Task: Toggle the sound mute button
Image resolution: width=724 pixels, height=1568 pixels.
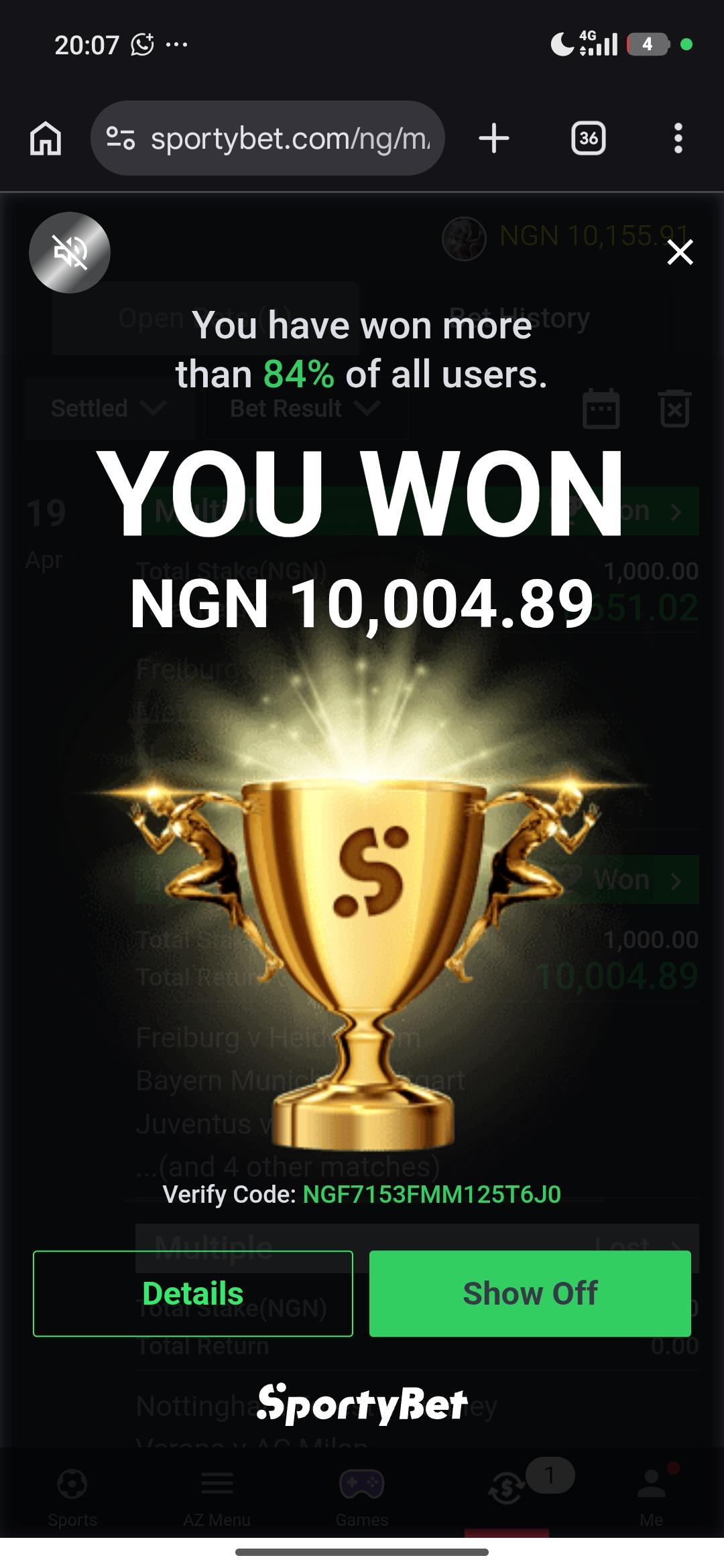Action: [70, 253]
